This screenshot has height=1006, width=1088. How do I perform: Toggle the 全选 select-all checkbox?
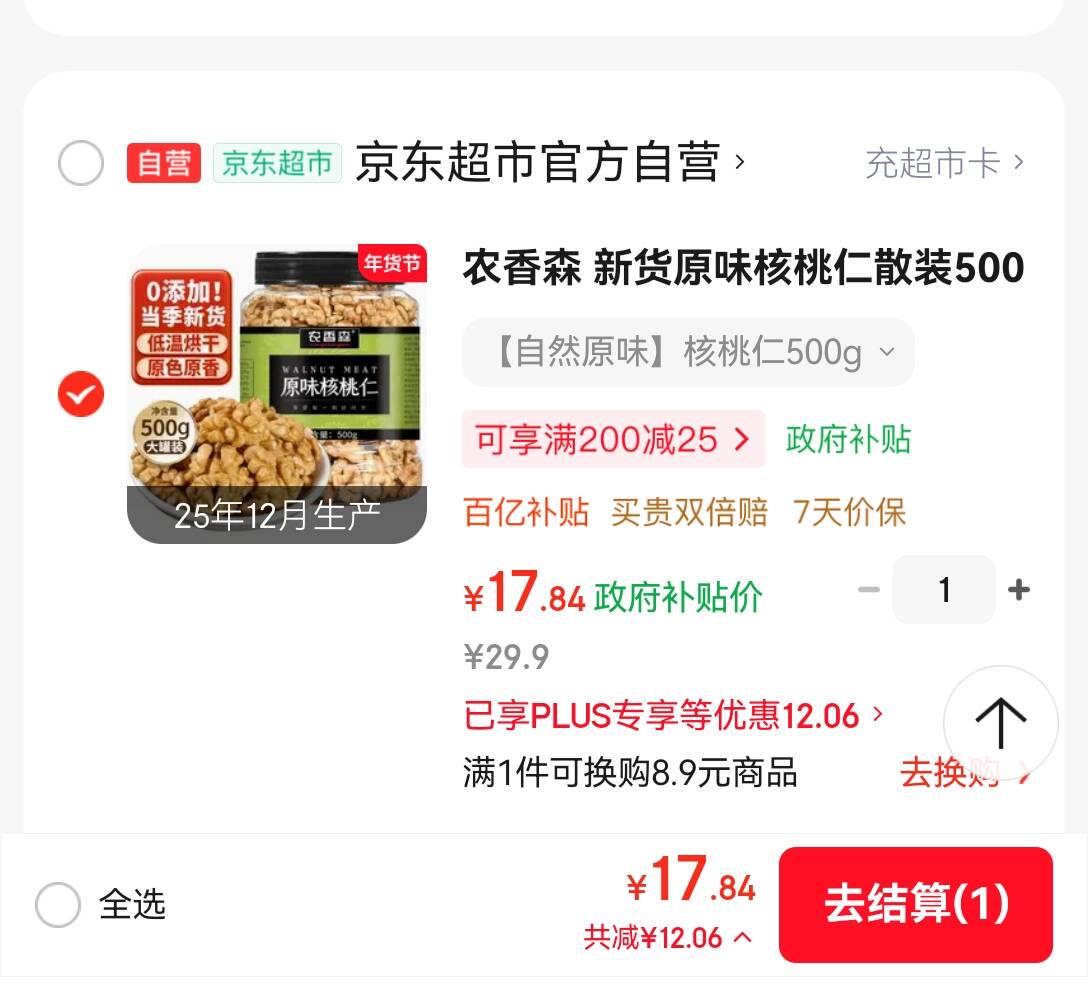click(58, 905)
